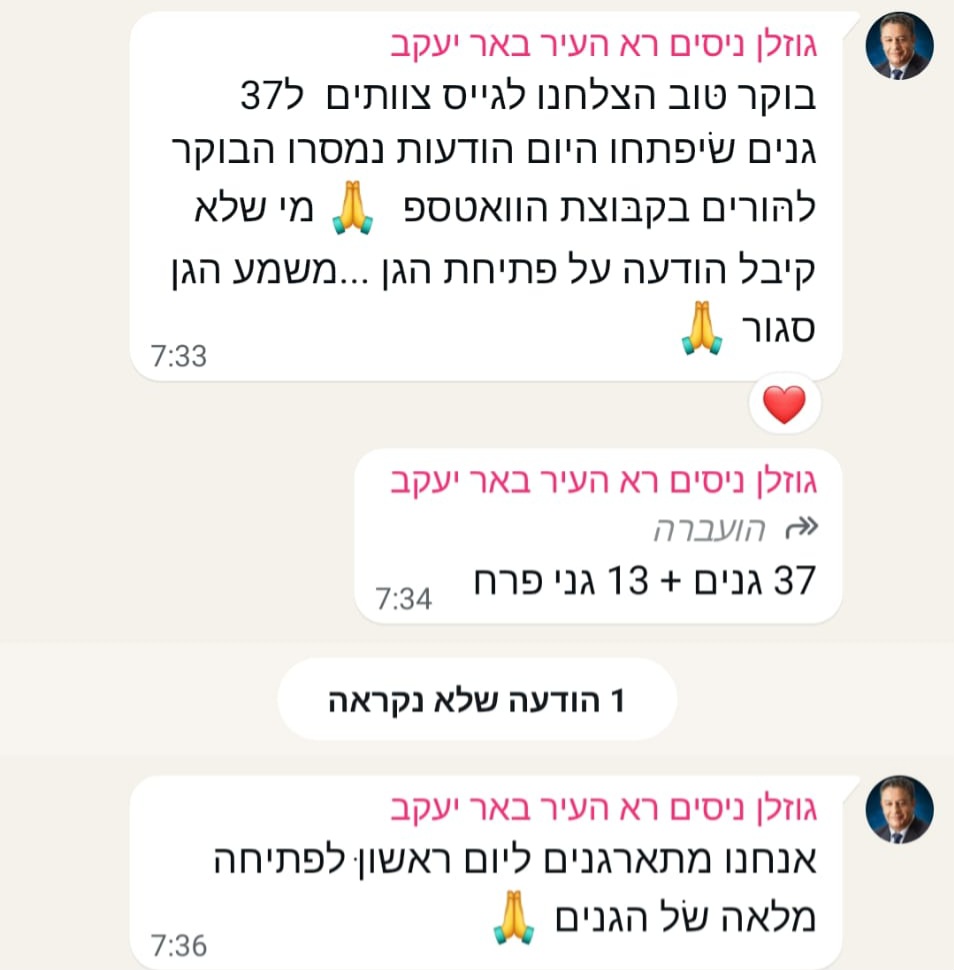
Task: Tap sender name on forwarded 7:34 message
Action: point(603,483)
